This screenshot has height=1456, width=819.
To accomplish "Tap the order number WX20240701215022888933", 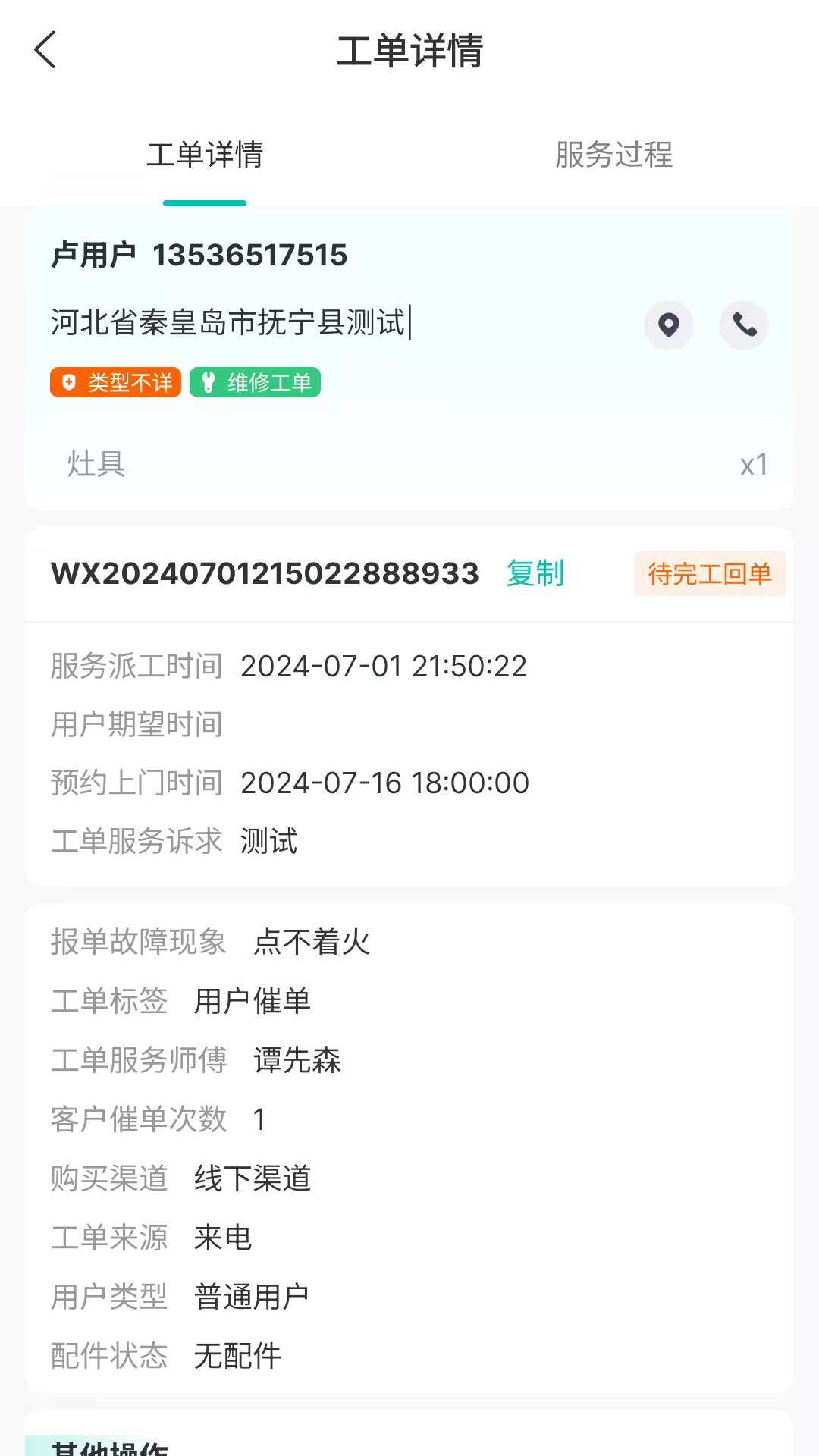I will click(263, 574).
